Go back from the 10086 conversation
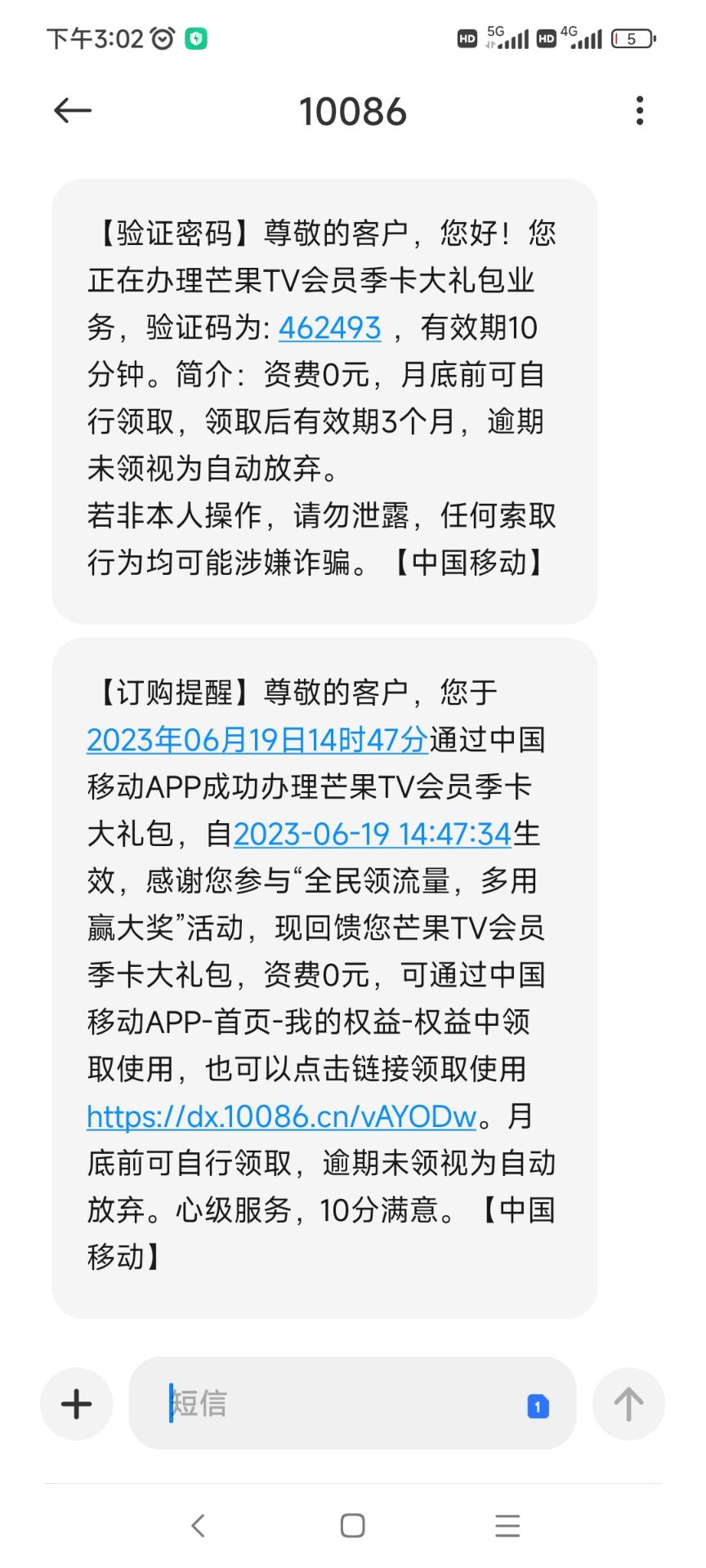 73,111
